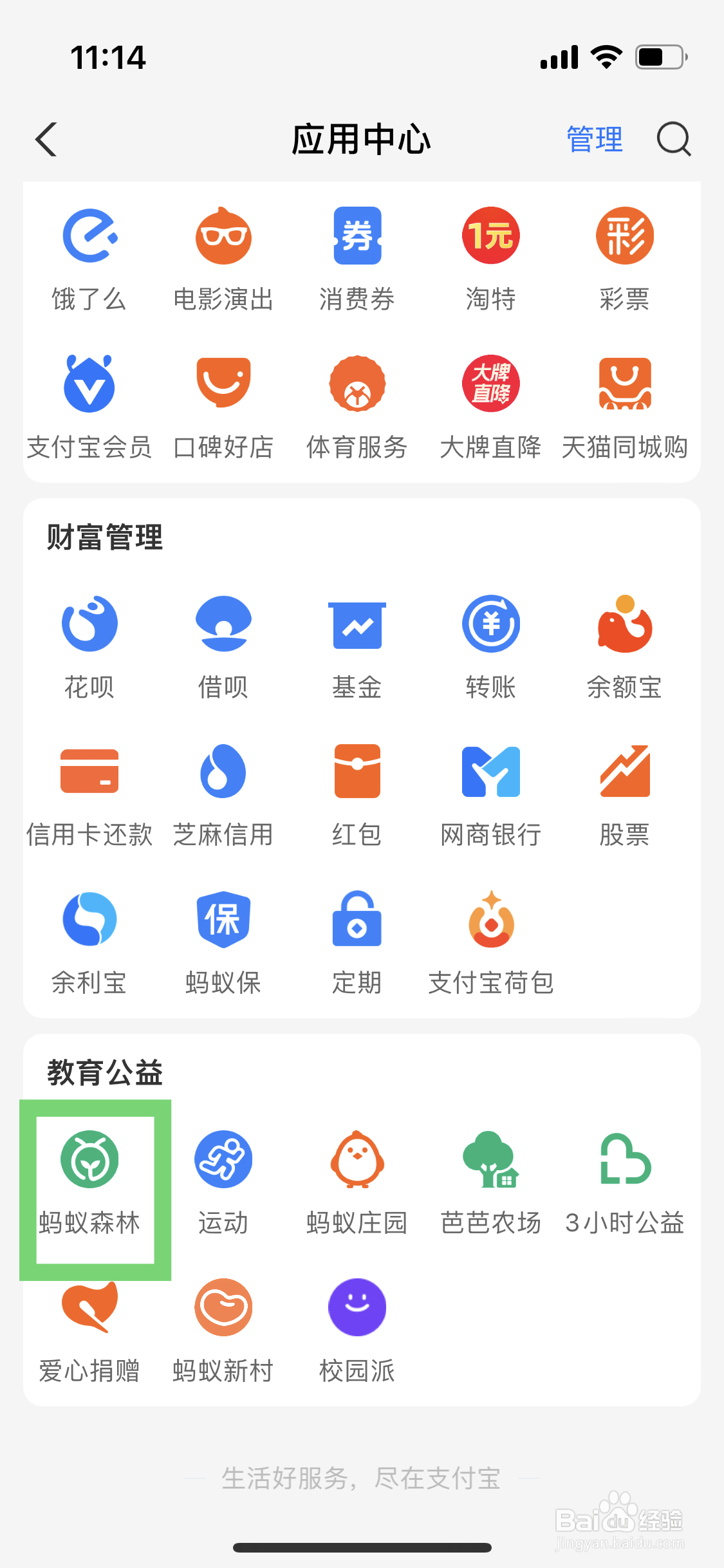The height and width of the screenshot is (1568, 724).
Task: Open 蚂蚁庄园
Action: (x=357, y=1183)
